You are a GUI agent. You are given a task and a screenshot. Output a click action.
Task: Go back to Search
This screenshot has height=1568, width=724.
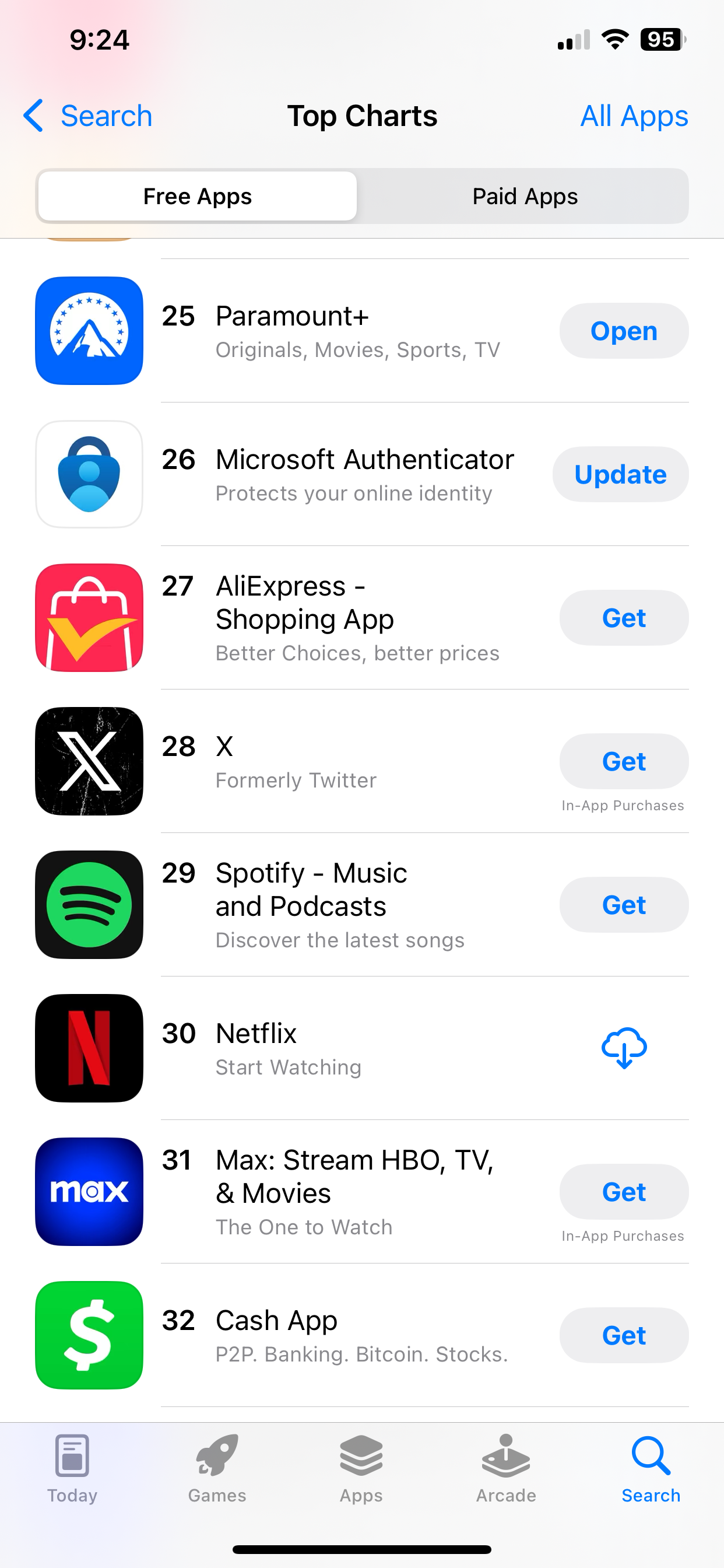87,116
